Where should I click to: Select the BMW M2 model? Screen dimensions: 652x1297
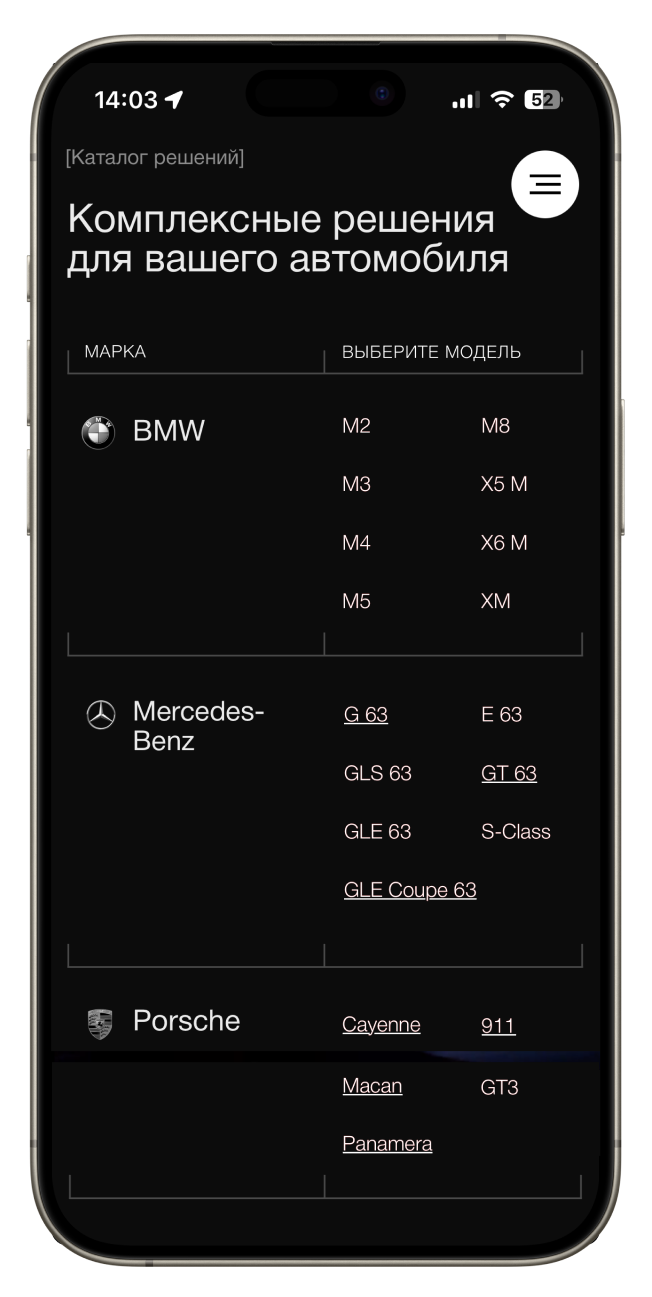[x=356, y=426]
